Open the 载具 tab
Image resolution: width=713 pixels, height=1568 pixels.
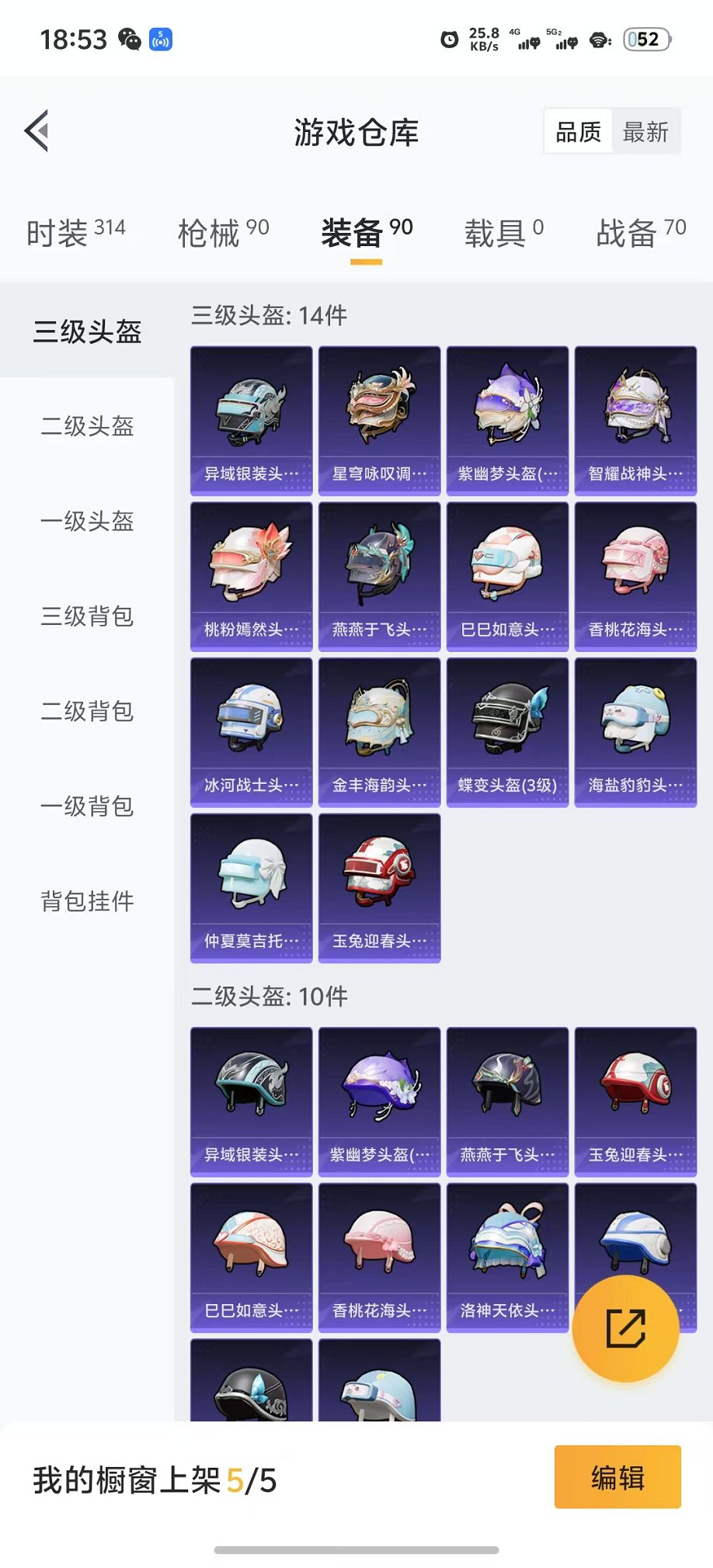[x=503, y=233]
